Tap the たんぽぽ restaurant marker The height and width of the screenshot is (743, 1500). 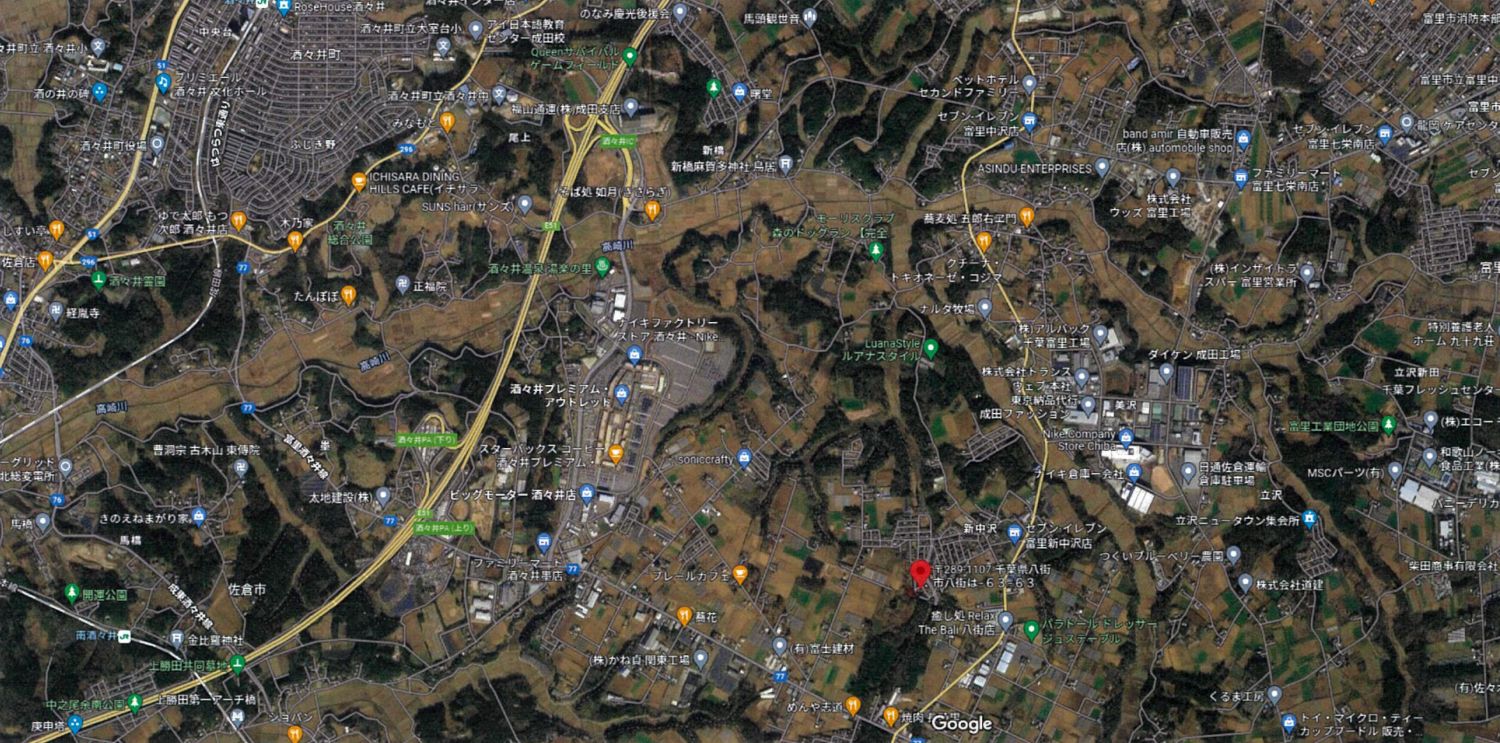tap(348, 295)
